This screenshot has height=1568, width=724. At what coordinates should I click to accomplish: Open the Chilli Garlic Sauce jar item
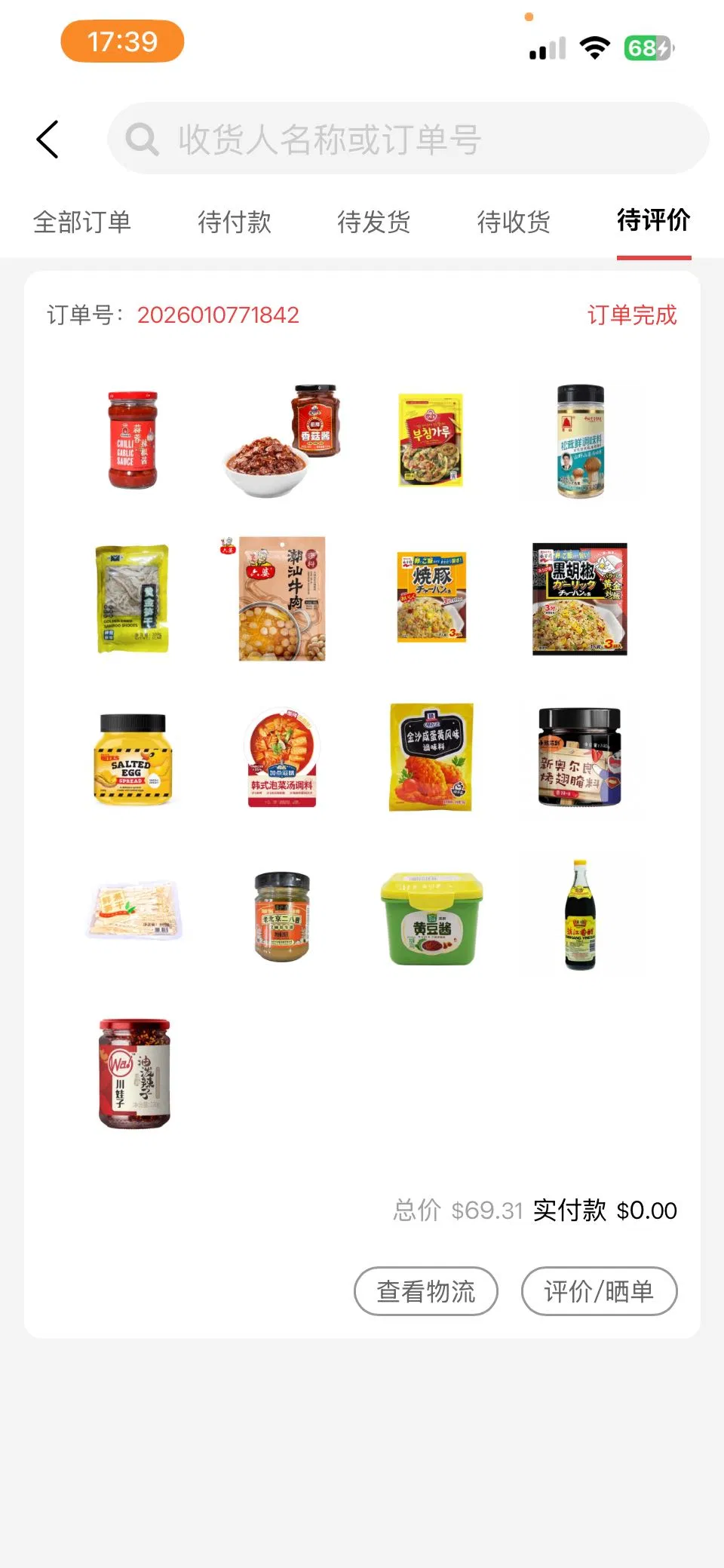(x=133, y=440)
